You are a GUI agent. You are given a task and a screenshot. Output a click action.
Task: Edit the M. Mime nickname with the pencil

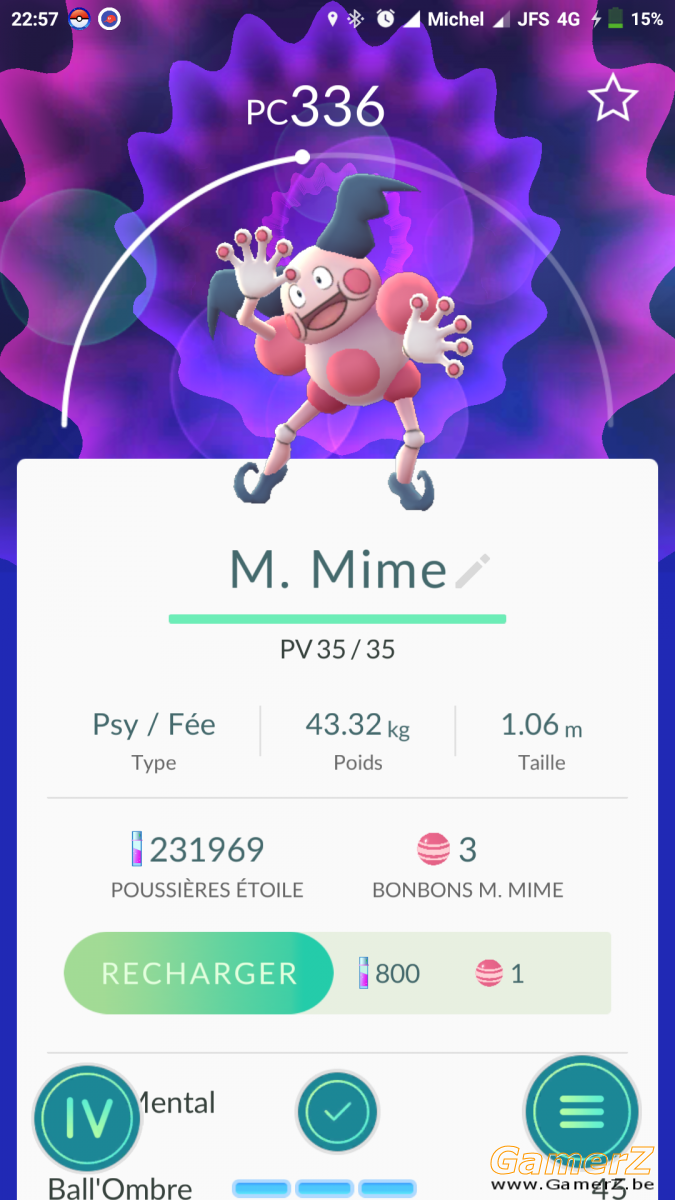[473, 571]
